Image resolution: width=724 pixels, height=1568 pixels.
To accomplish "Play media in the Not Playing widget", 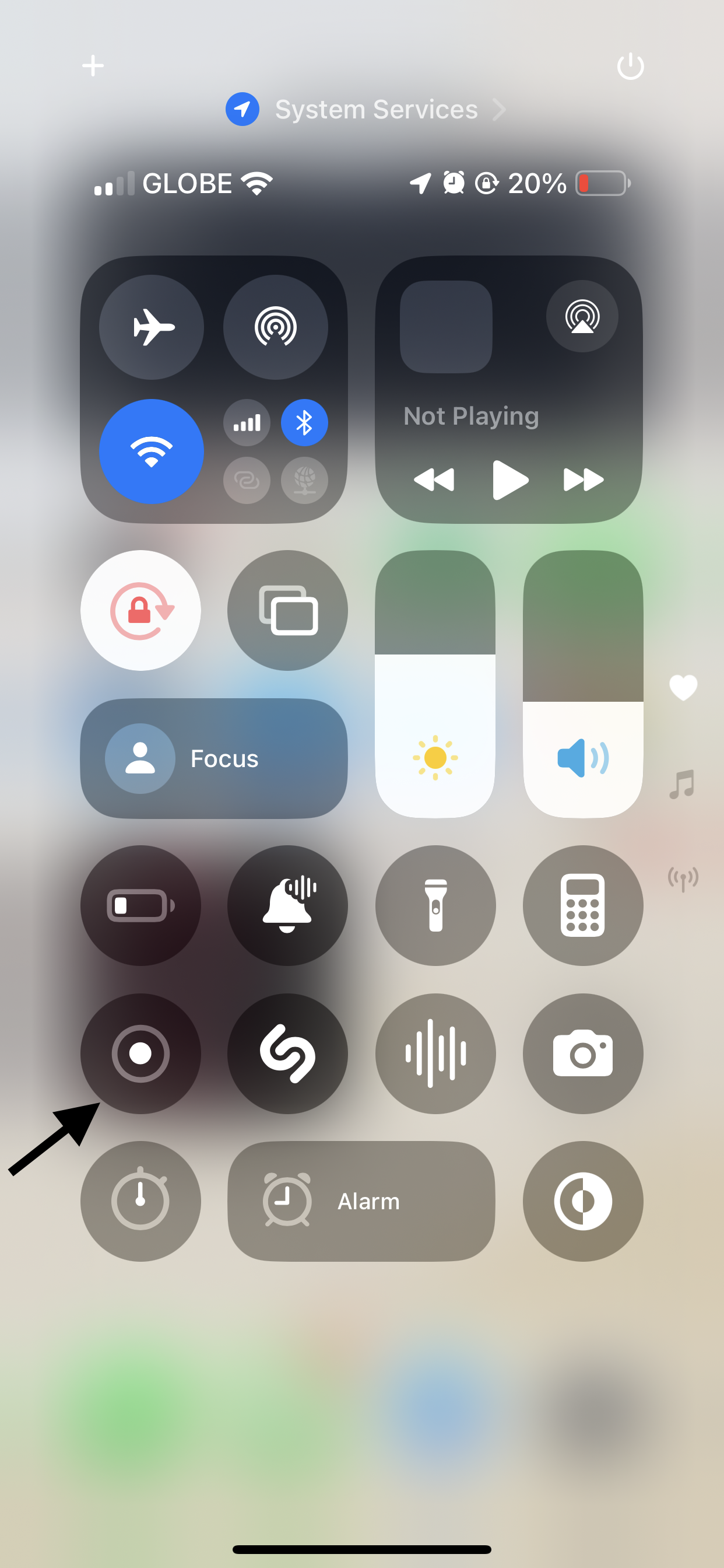I will tap(509, 480).
